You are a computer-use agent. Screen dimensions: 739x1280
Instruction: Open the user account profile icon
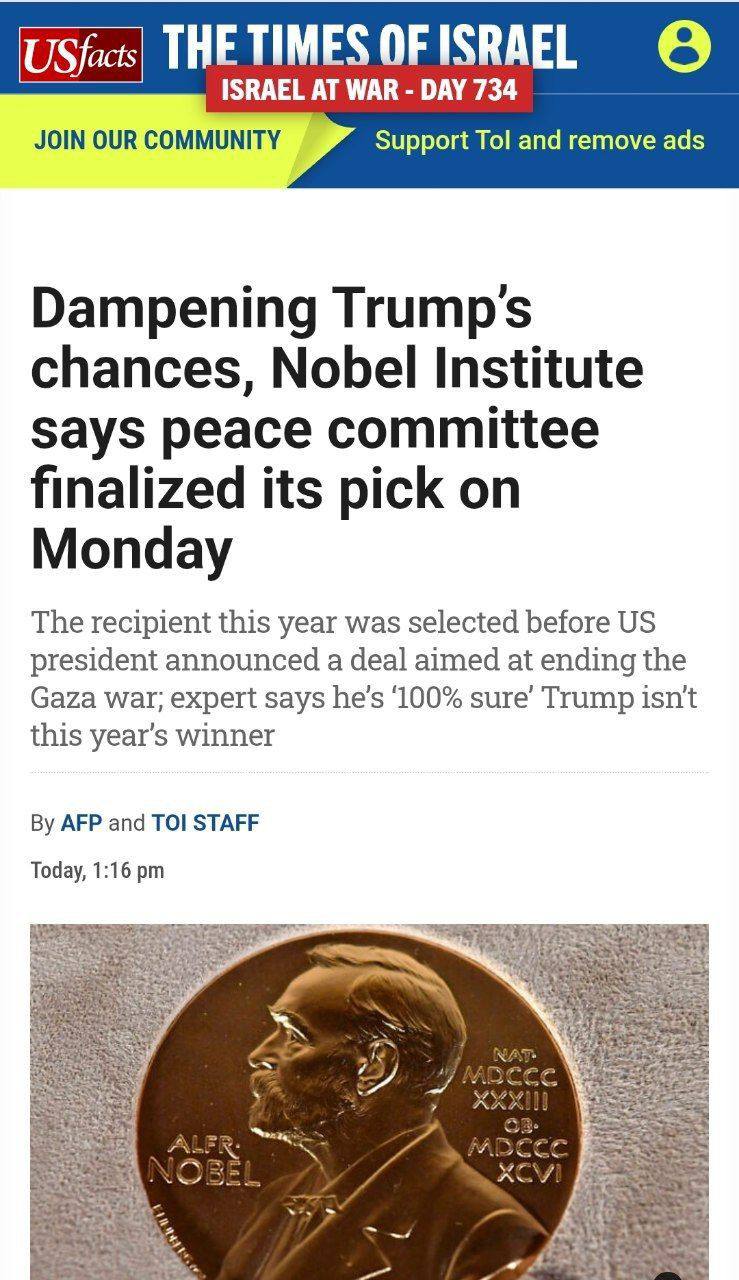point(684,47)
